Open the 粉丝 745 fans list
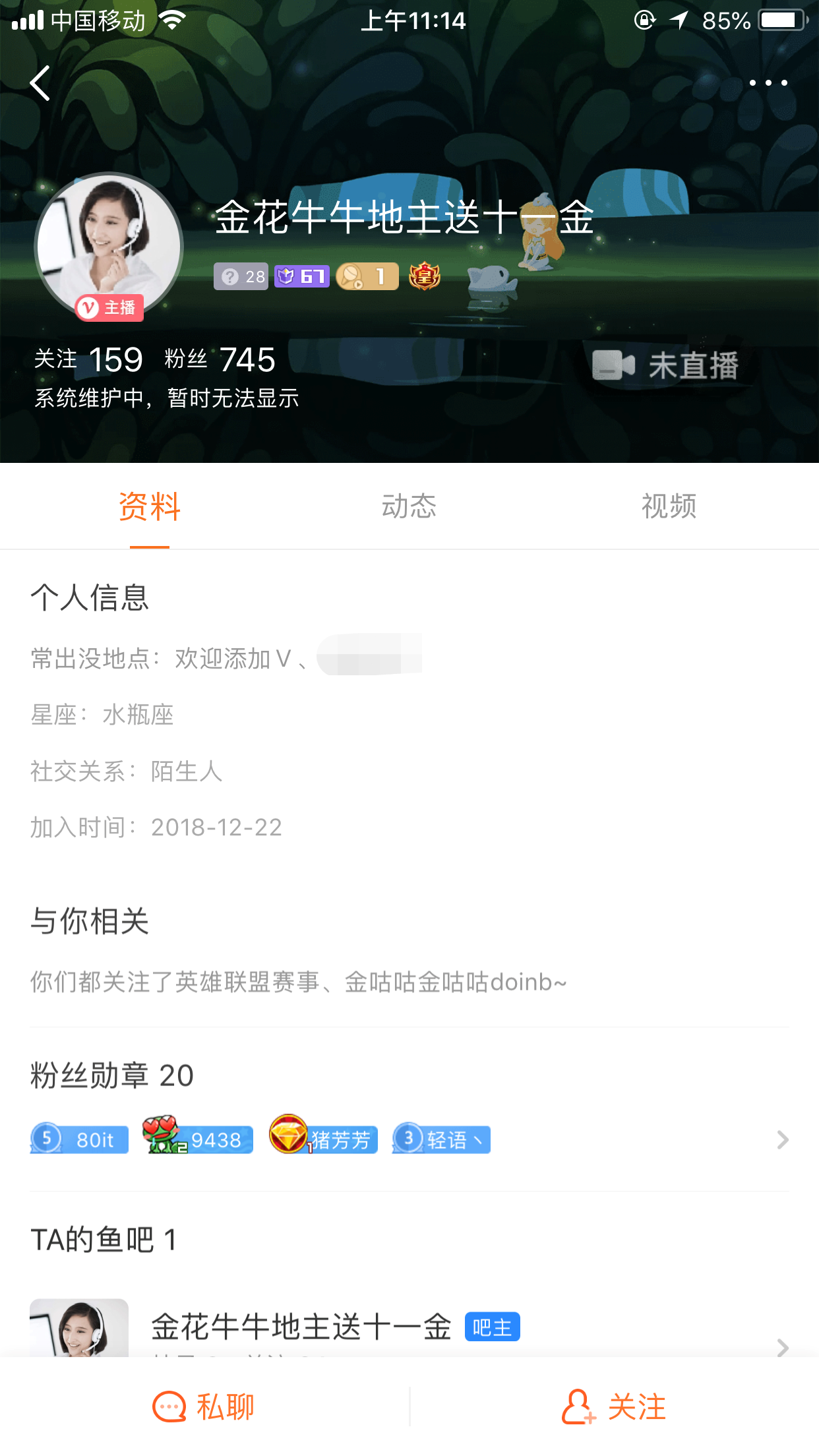The height and width of the screenshot is (1456, 819). coord(220,360)
